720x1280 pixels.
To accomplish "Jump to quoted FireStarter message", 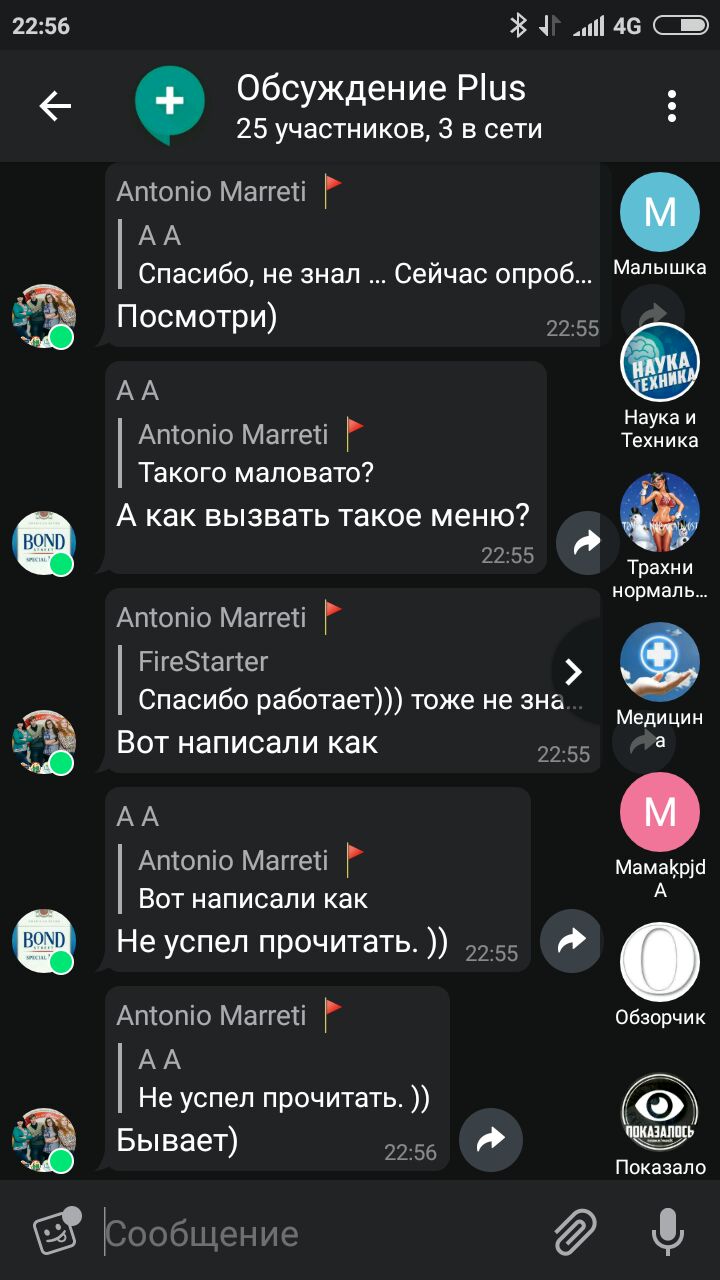I will (x=350, y=681).
